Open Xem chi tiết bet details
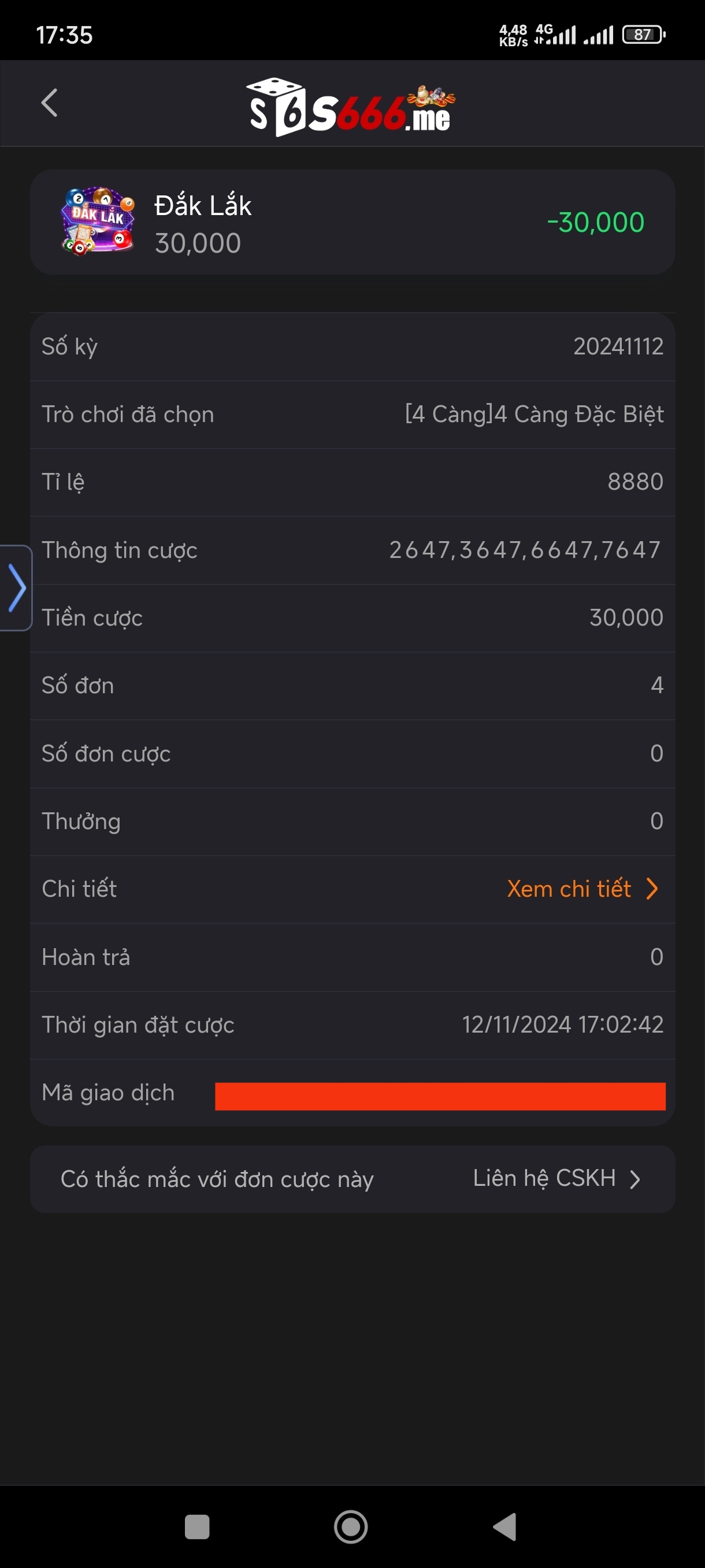Image resolution: width=705 pixels, height=1568 pixels. tap(582, 889)
